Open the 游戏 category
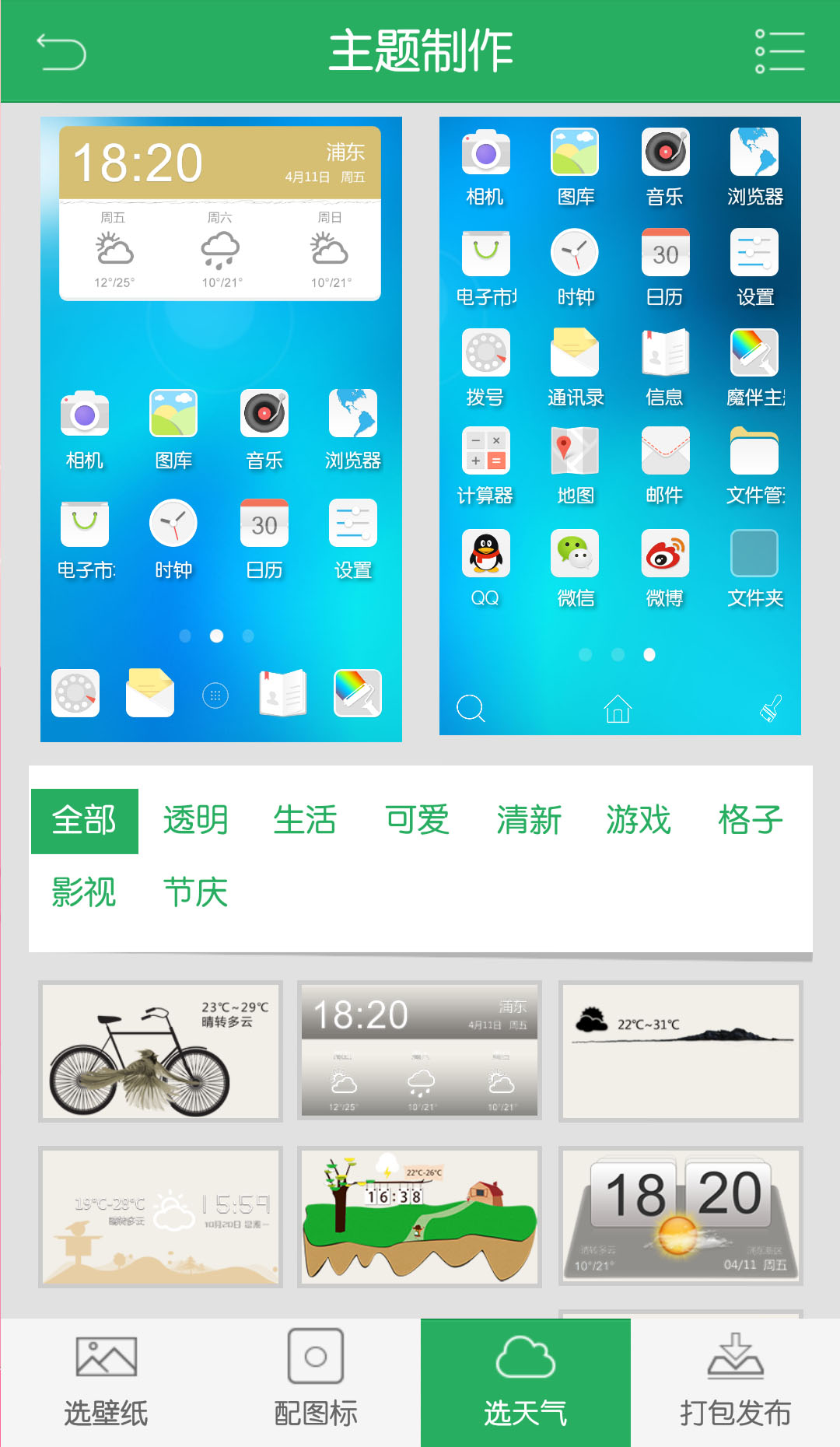The image size is (840, 1447). point(639,821)
